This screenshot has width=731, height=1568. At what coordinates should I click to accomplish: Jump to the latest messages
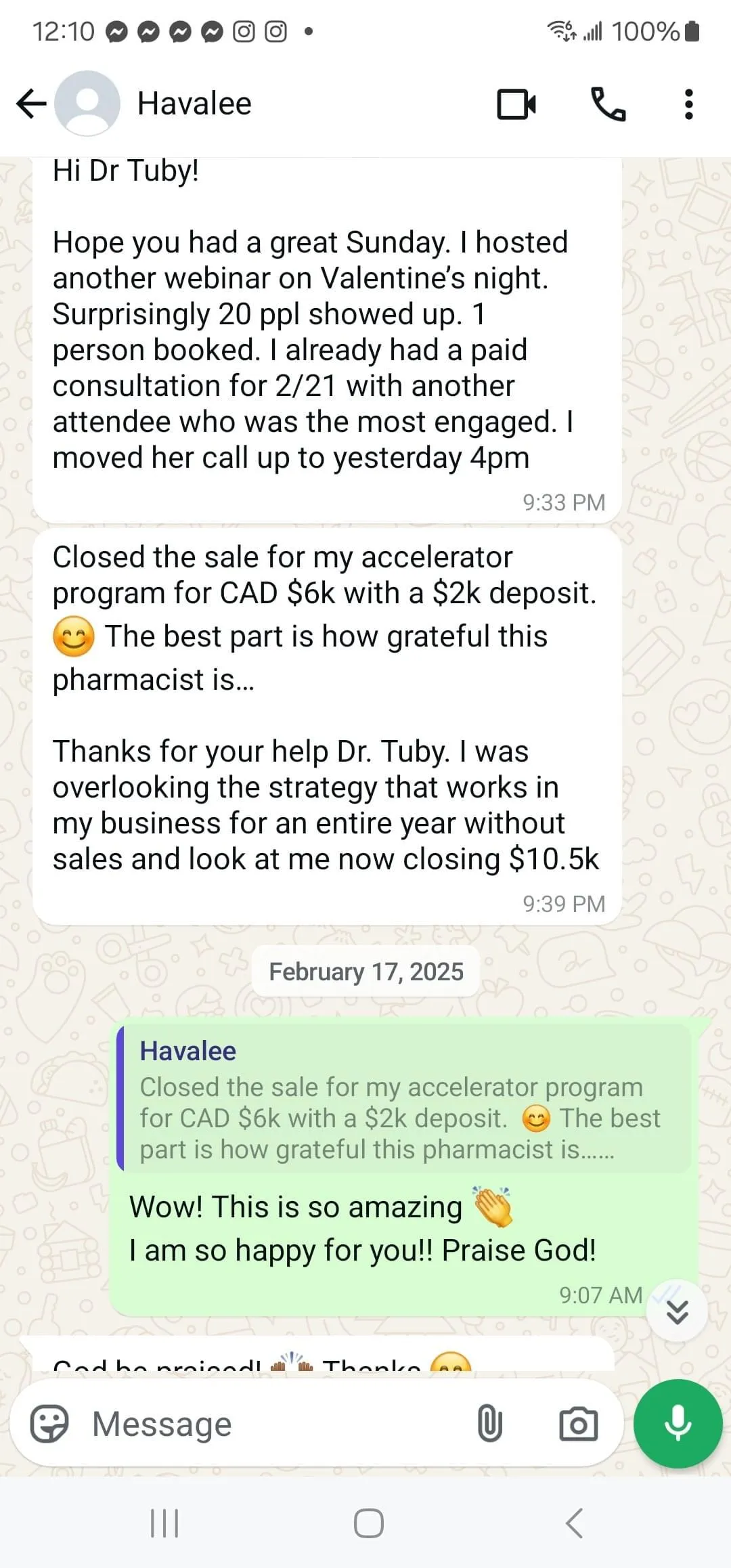tap(677, 1311)
